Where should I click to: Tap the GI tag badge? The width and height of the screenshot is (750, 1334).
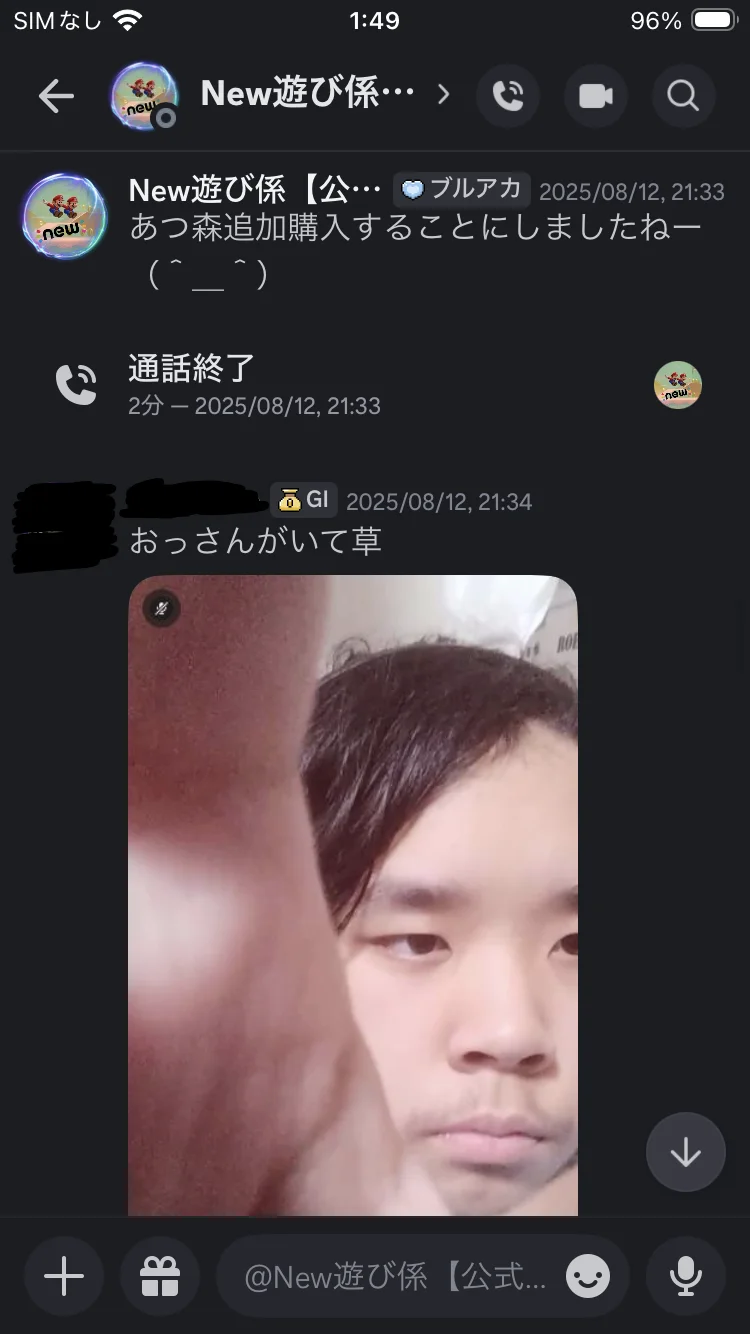304,500
